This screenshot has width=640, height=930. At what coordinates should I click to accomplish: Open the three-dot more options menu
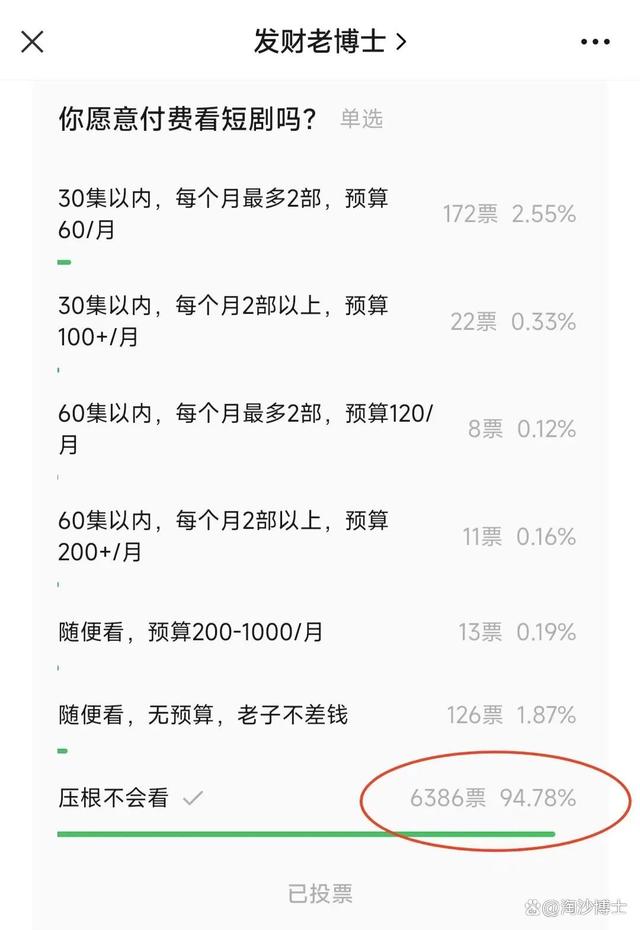pos(594,42)
